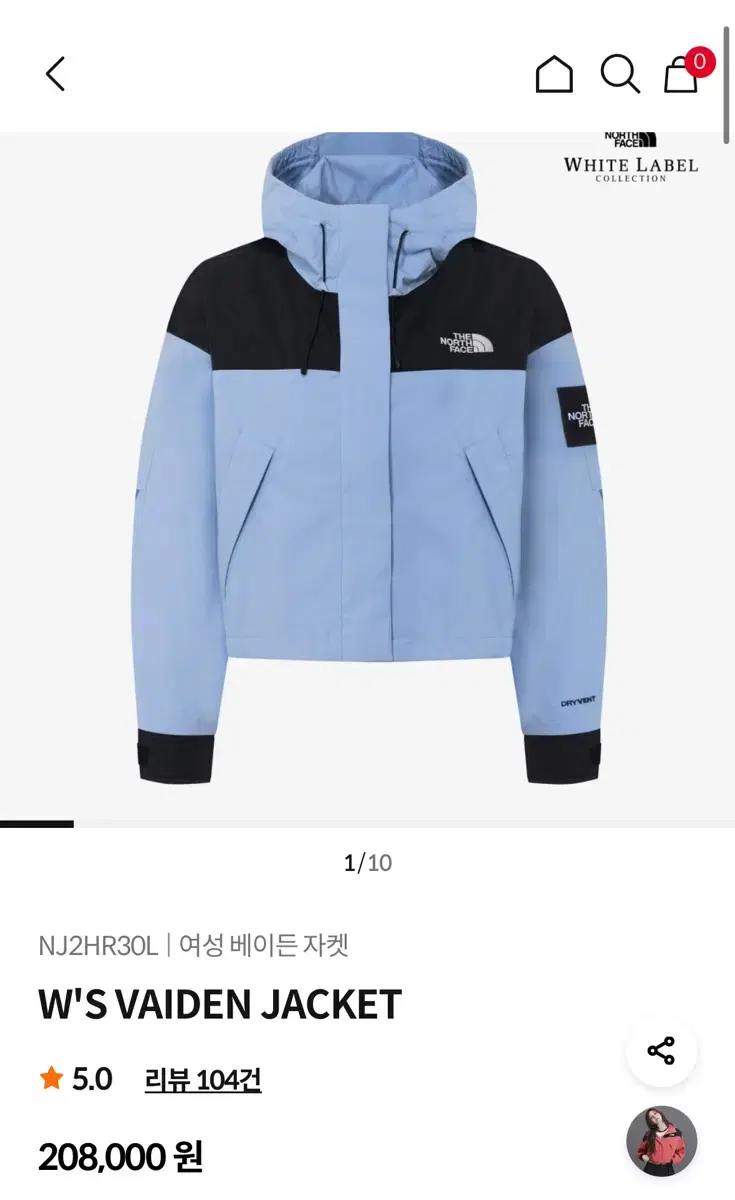The width and height of the screenshot is (735, 1200).
Task: Open the home screen icon
Action: 553,73
